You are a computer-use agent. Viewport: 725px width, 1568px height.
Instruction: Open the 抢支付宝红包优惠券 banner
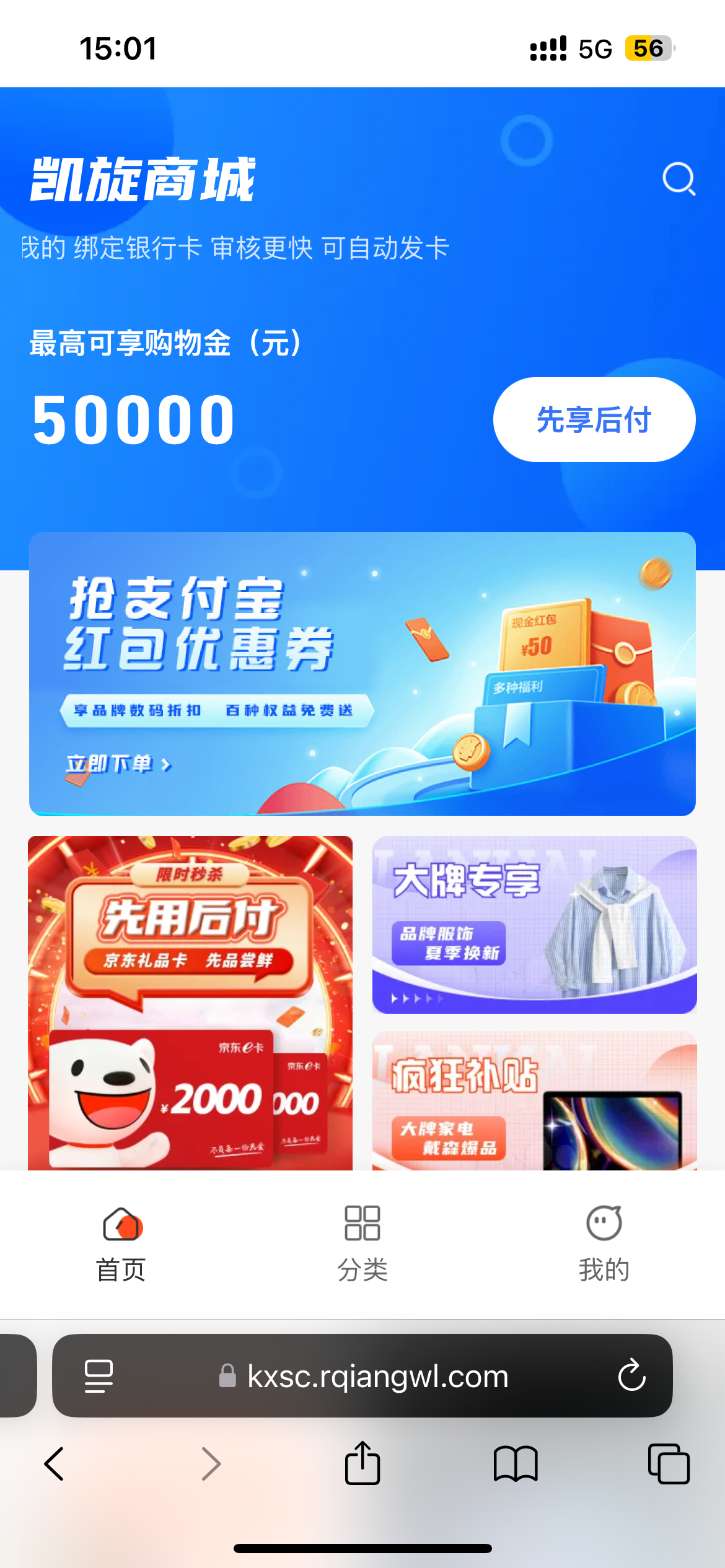[362, 674]
